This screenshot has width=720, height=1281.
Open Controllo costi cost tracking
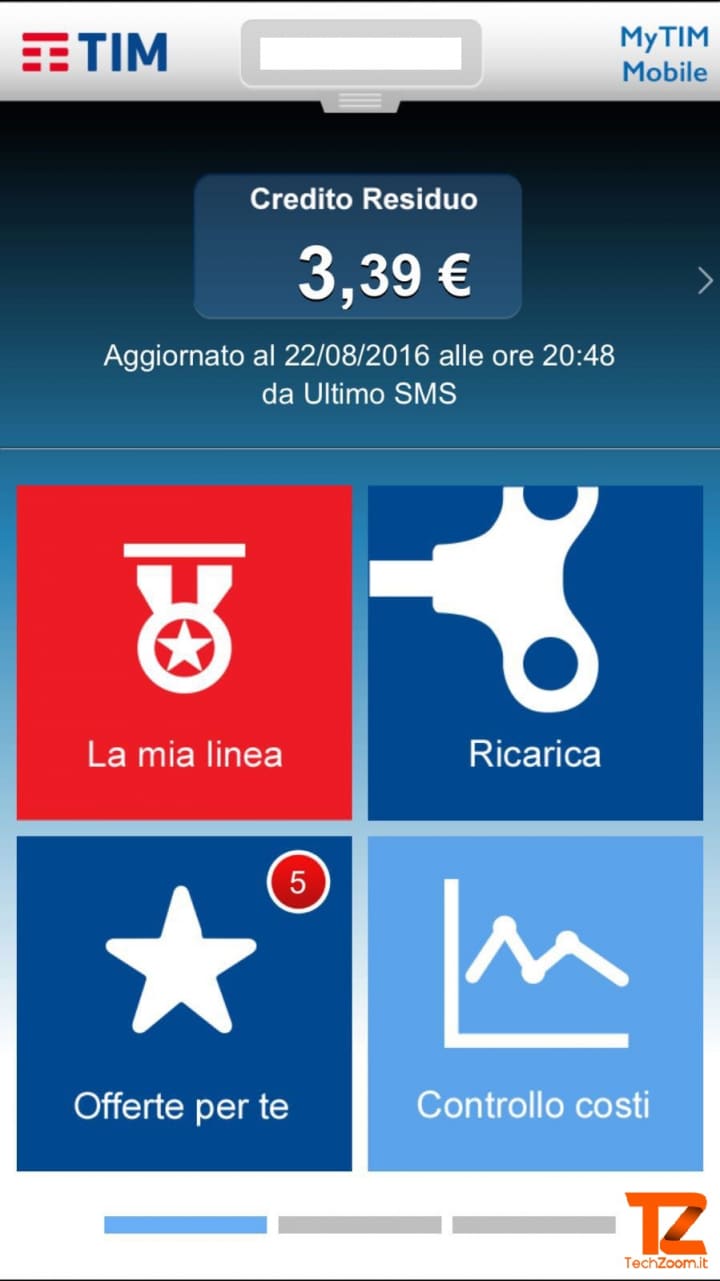tap(535, 1003)
